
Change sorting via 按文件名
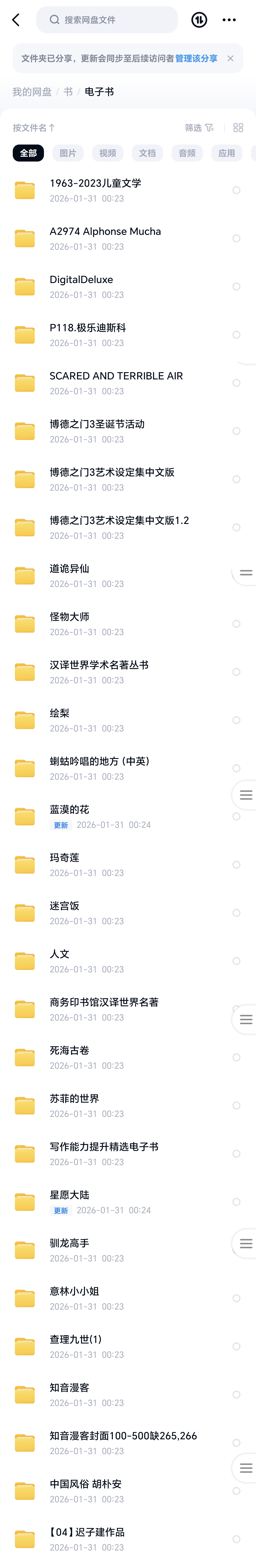click(x=34, y=128)
